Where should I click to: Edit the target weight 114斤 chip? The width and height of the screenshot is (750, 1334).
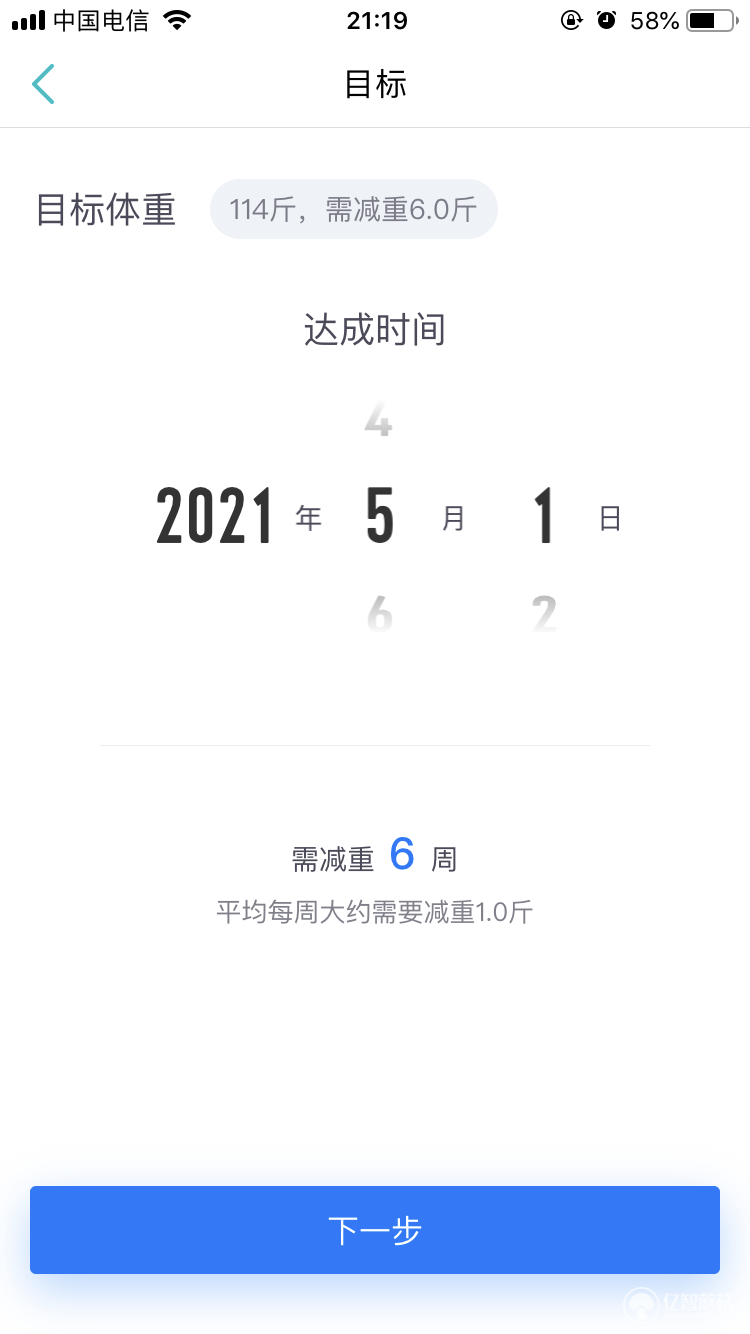(353, 210)
